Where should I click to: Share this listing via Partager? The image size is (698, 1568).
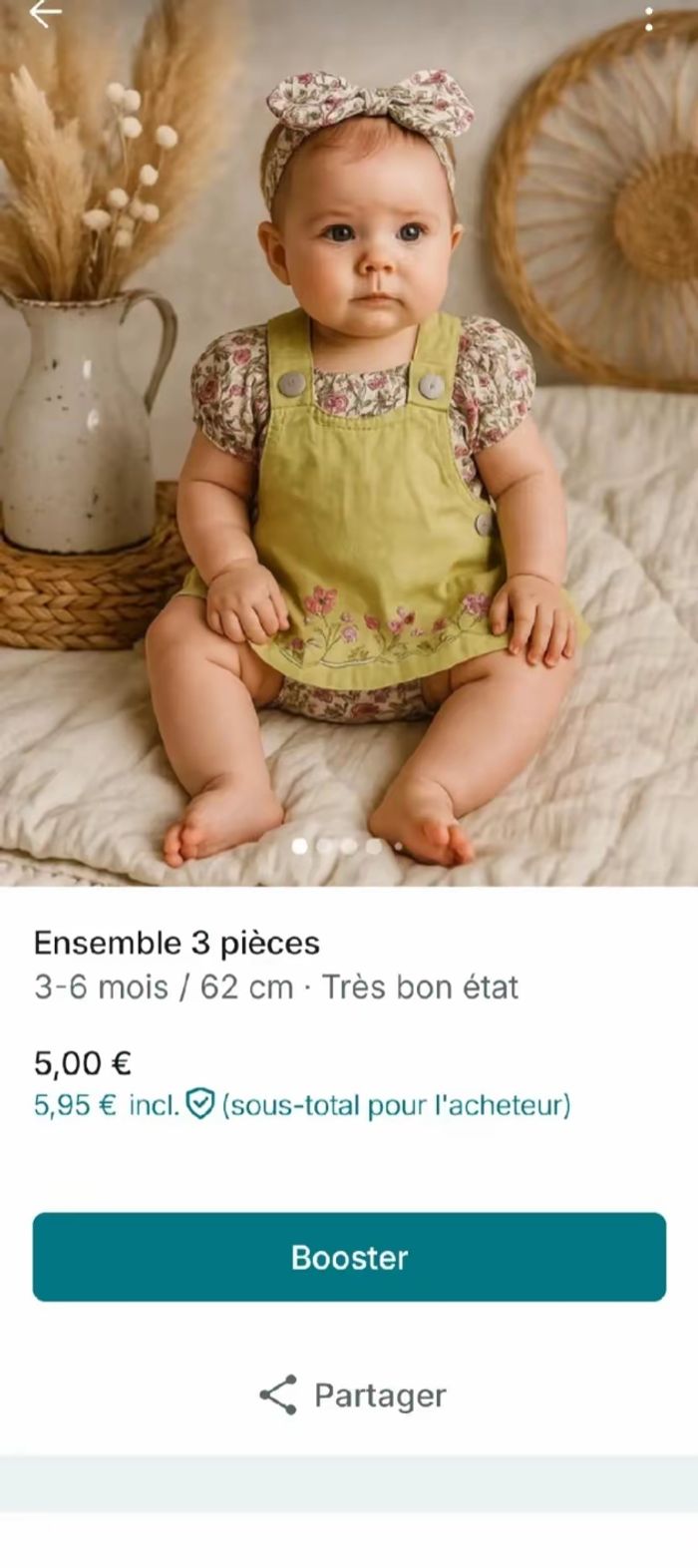(351, 1394)
